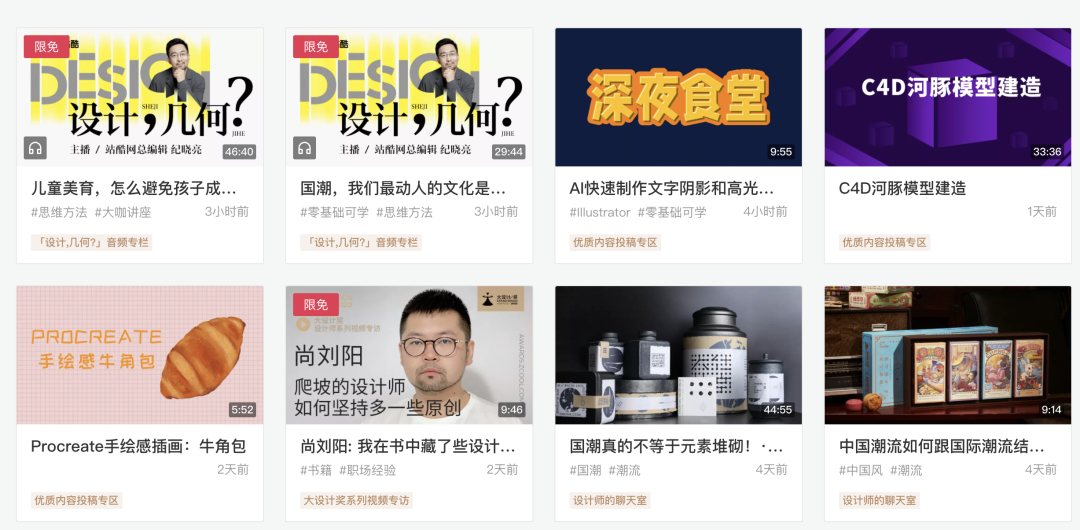
Task: Open 中国潮流如何跟国际潮流结合 video
Action: 947,355
